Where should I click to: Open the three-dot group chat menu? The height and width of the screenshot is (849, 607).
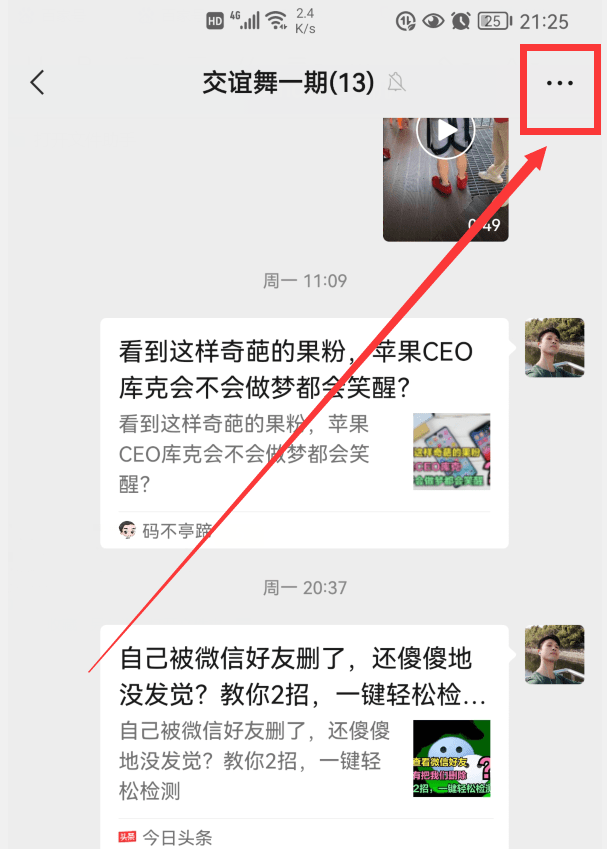560,84
